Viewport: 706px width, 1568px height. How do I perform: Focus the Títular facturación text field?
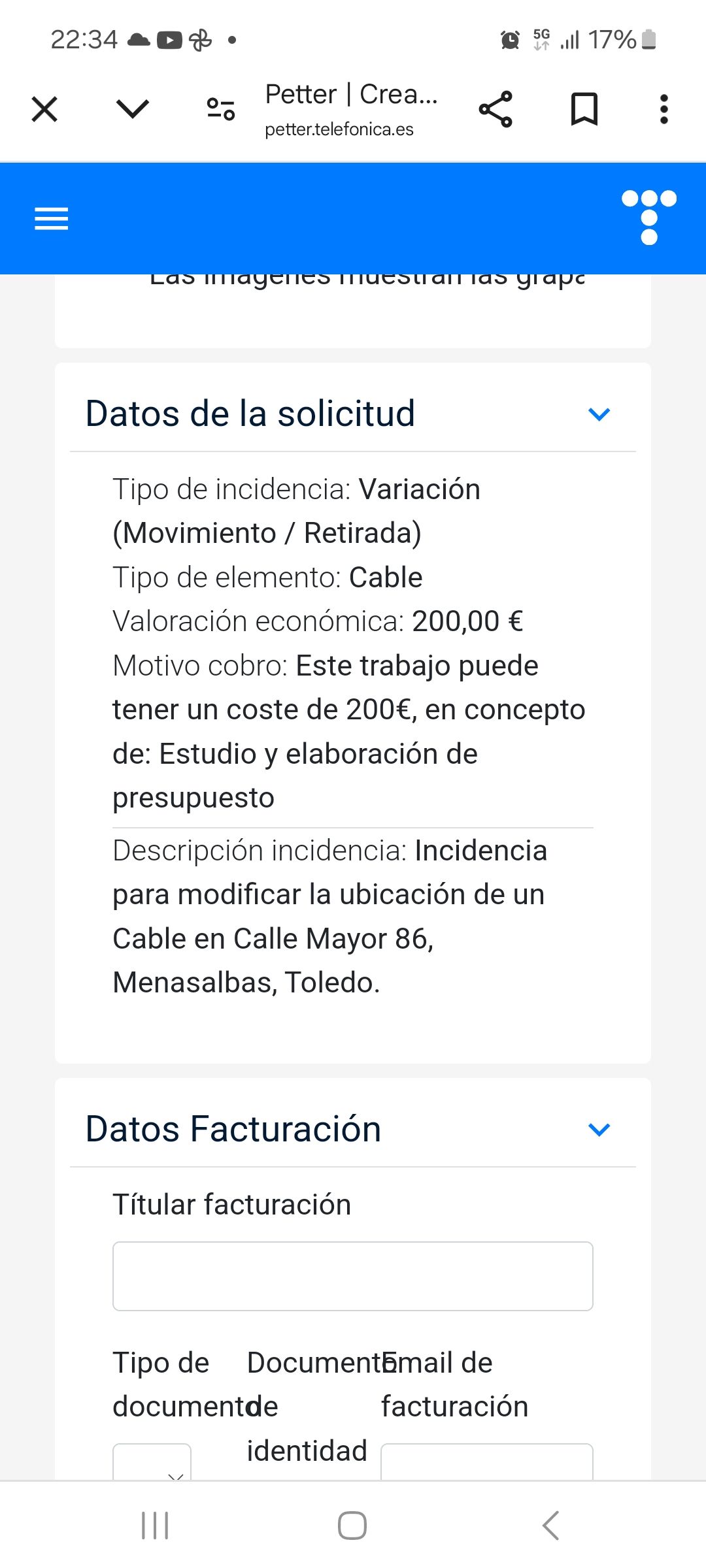[353, 1276]
